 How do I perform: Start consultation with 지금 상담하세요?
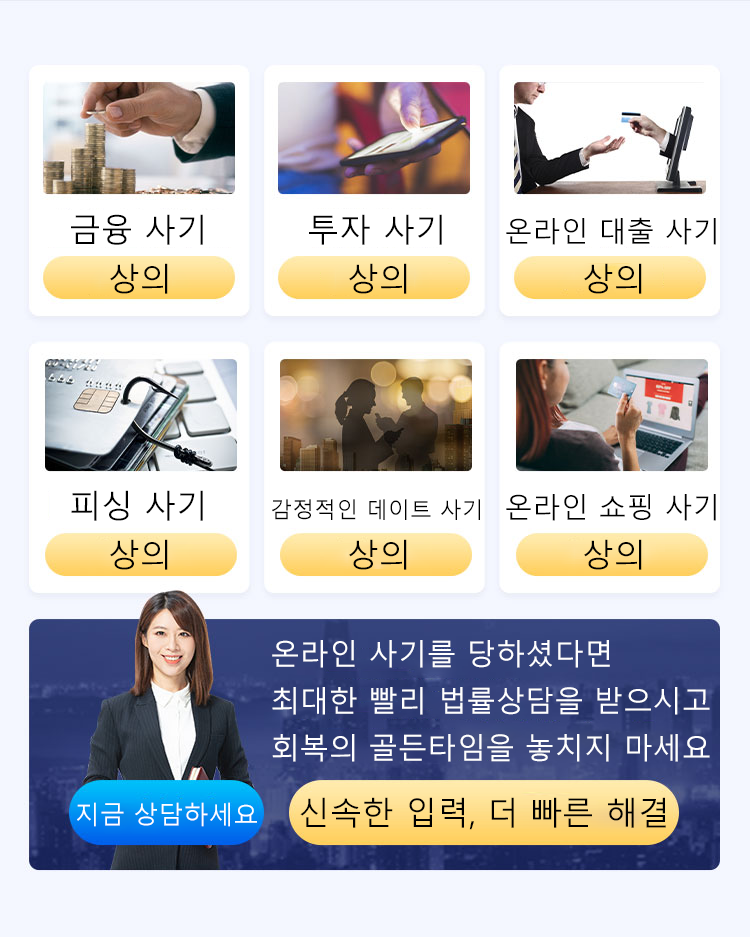coord(166,813)
